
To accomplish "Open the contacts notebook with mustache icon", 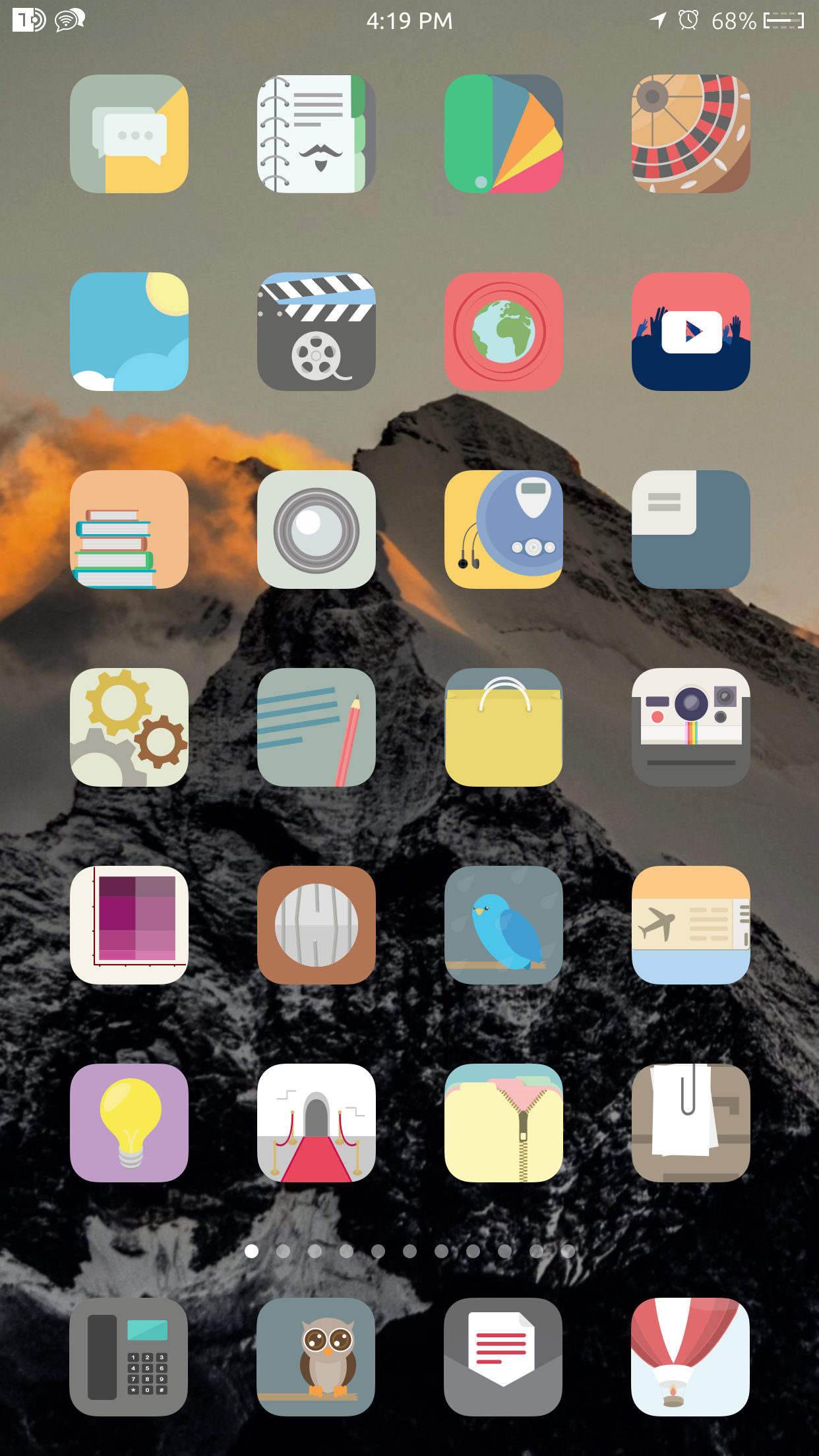I will [317, 134].
